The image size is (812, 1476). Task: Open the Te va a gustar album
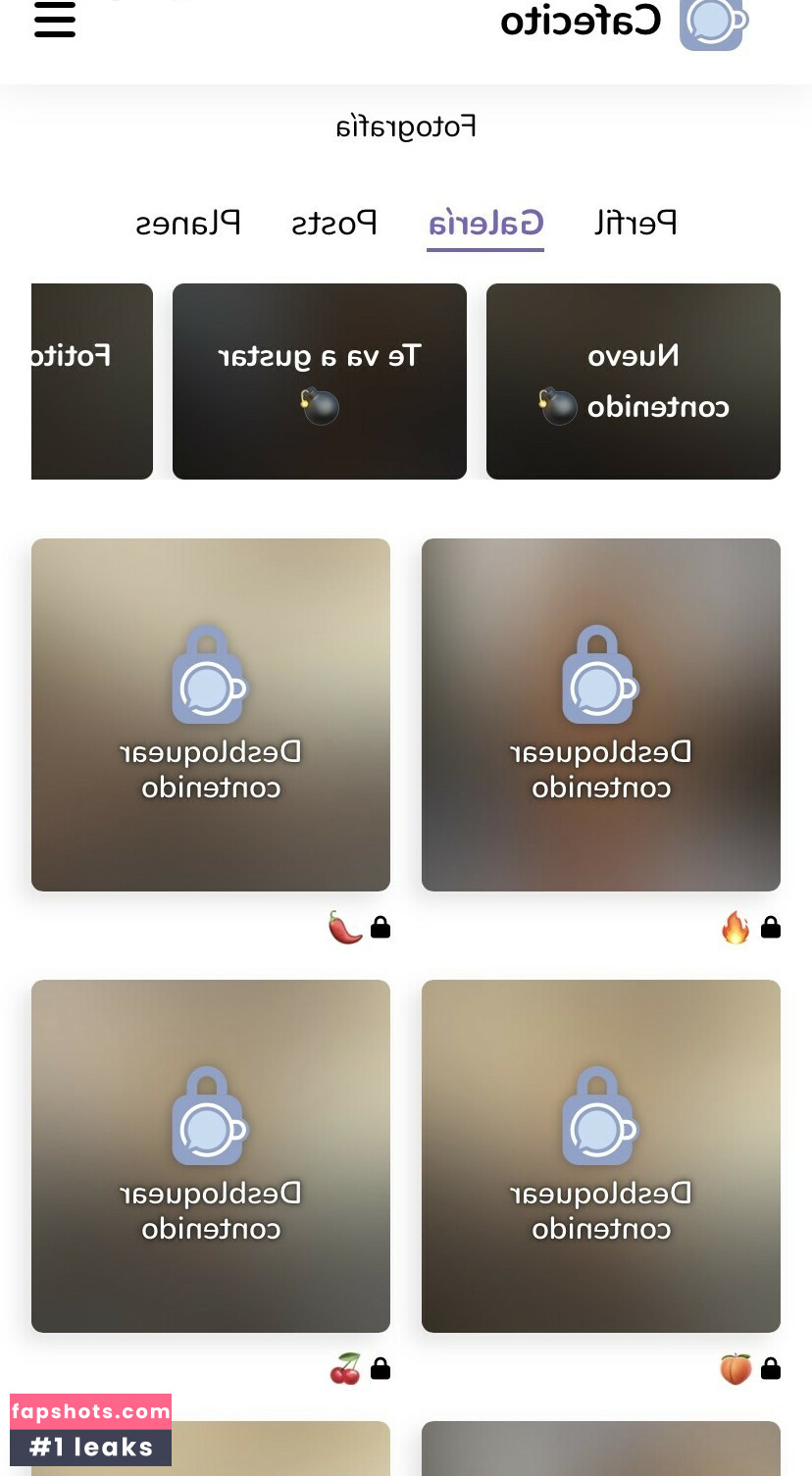point(319,382)
